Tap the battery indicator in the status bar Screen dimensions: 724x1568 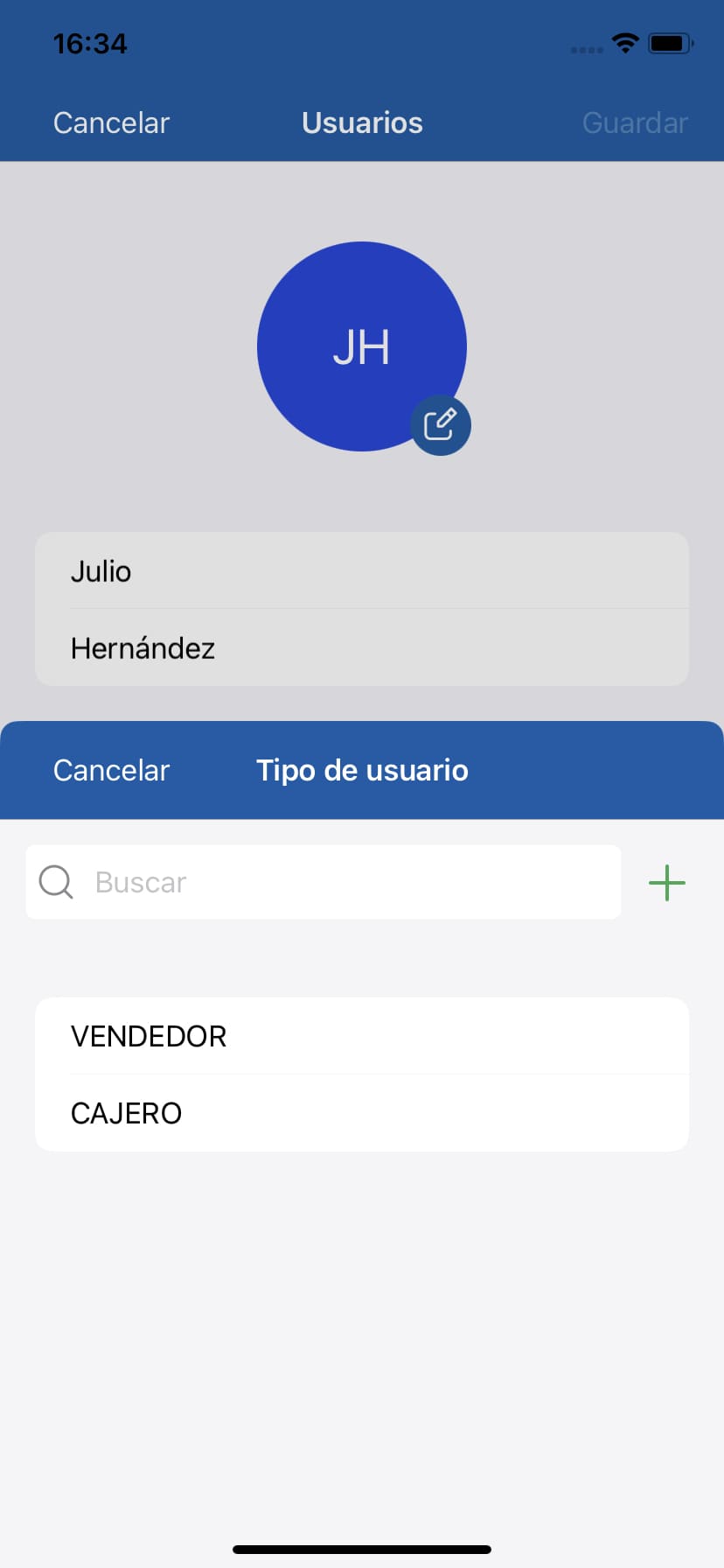[667, 43]
